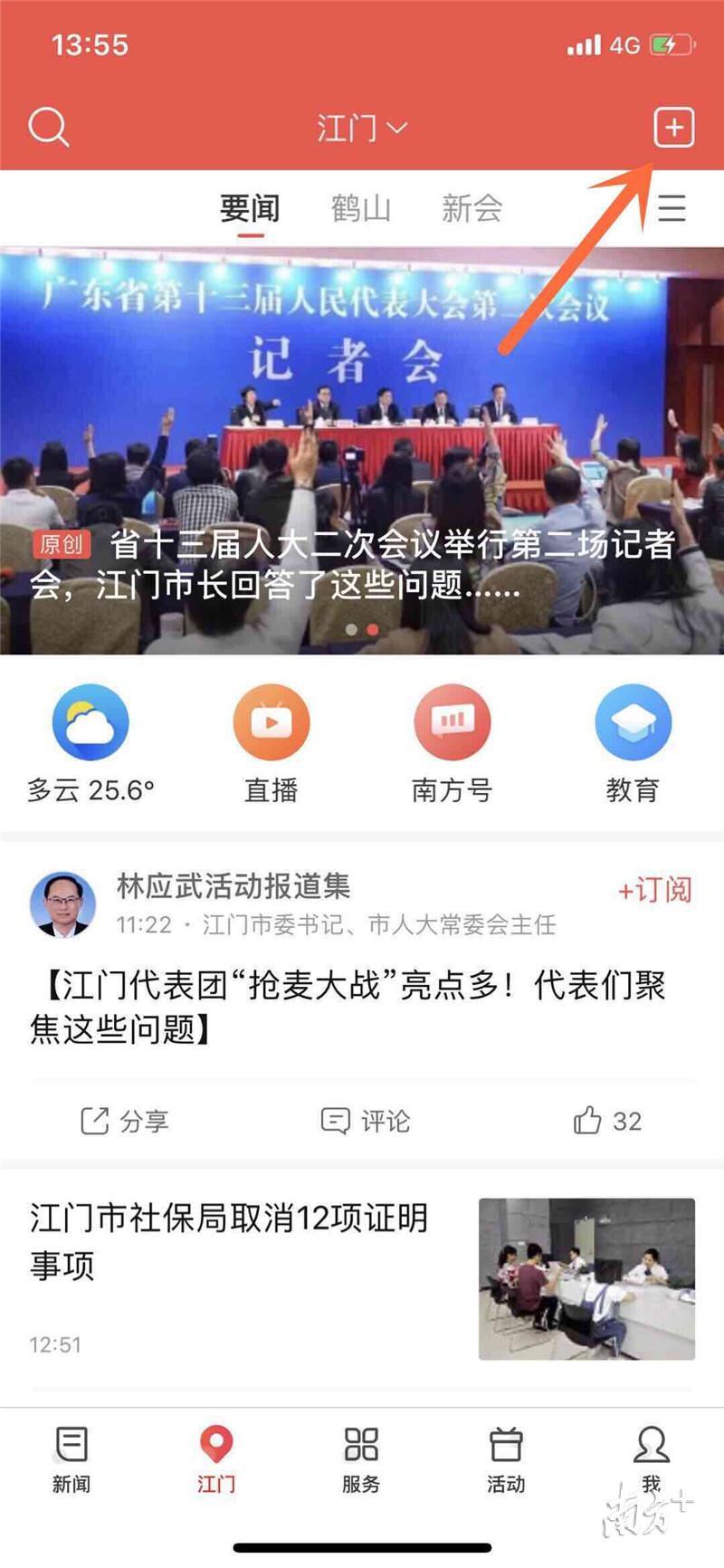Image resolution: width=724 pixels, height=1568 pixels.
Task: Share the 抢麦大战 post
Action: coord(125,1121)
